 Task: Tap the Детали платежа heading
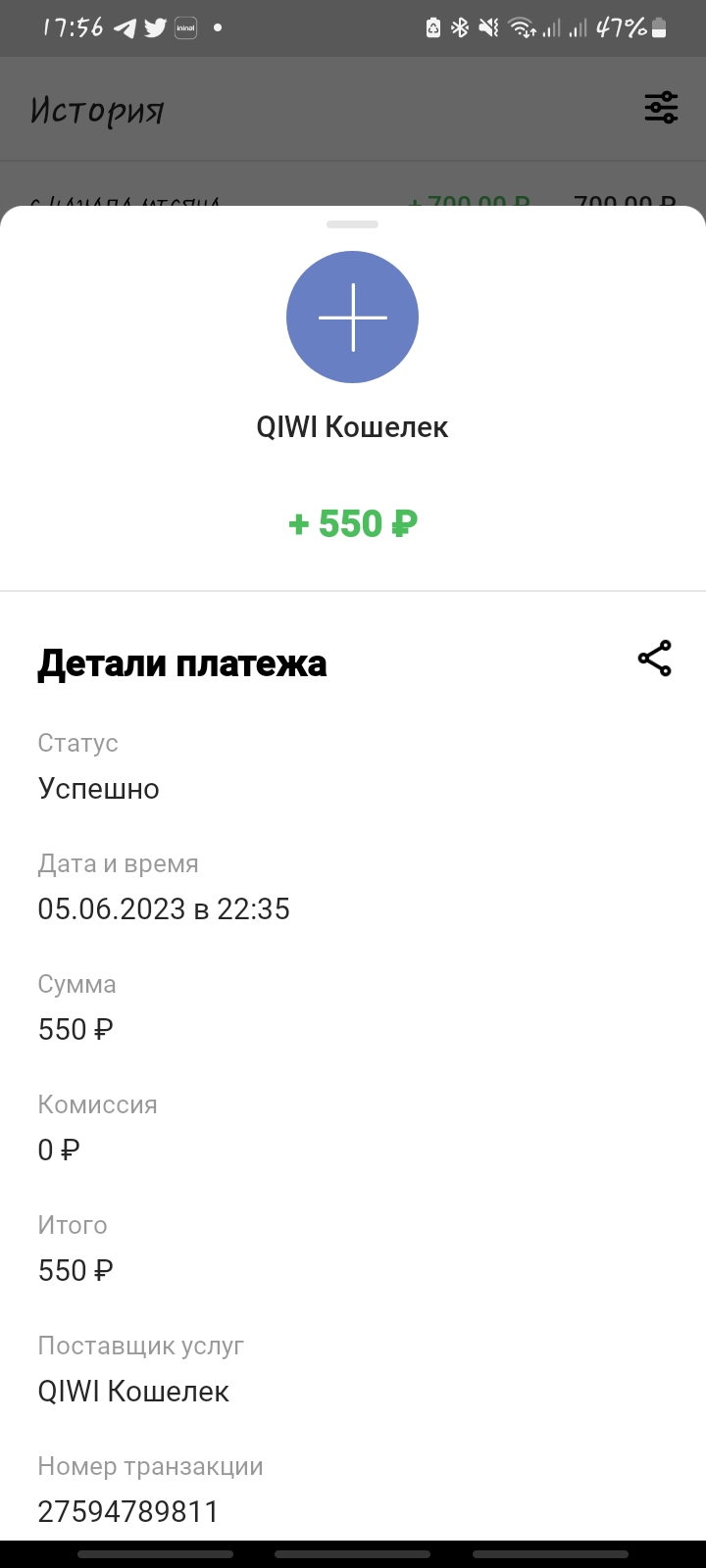181,663
